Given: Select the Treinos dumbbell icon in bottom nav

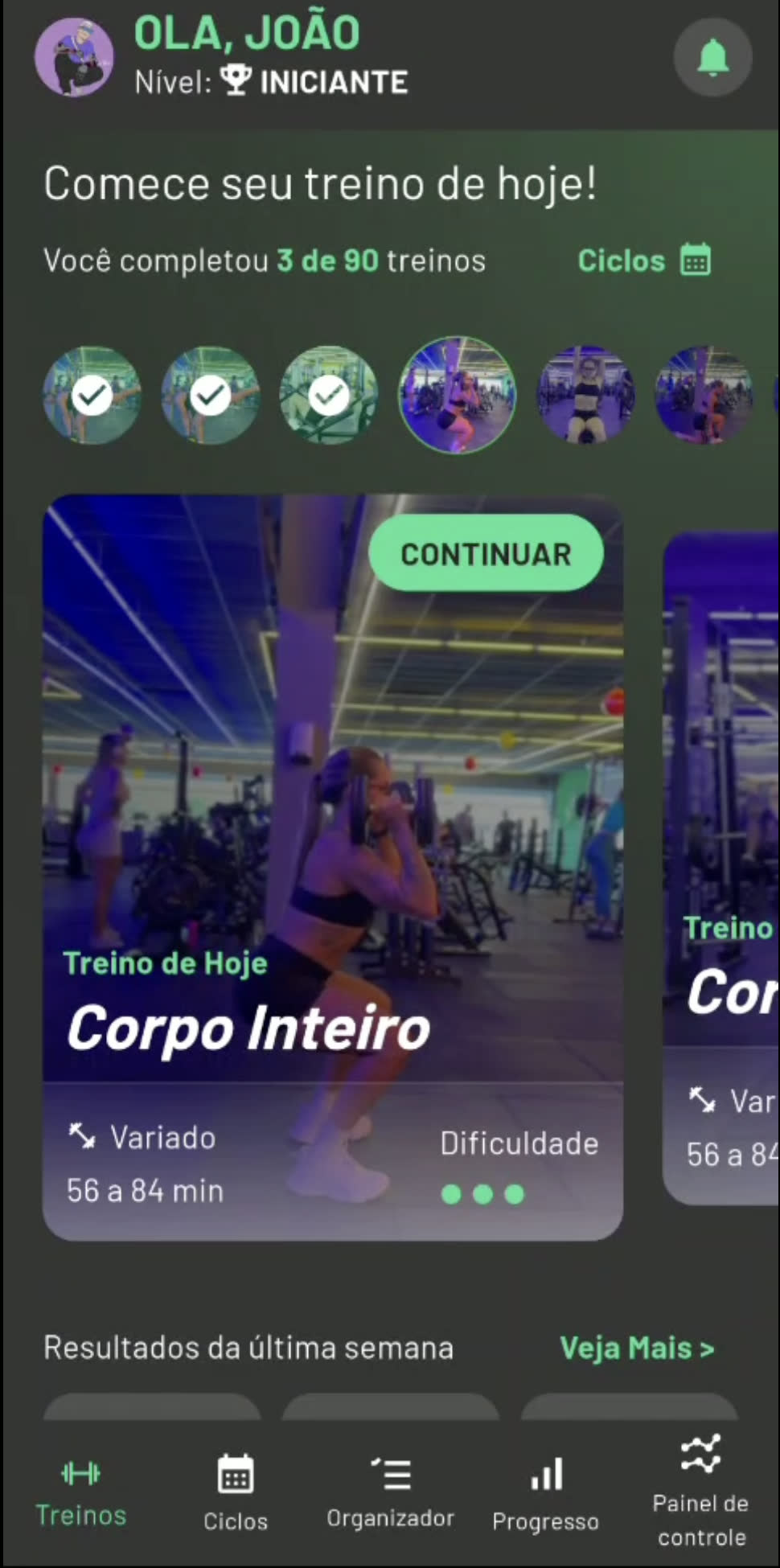Looking at the screenshot, I should (x=80, y=1473).
